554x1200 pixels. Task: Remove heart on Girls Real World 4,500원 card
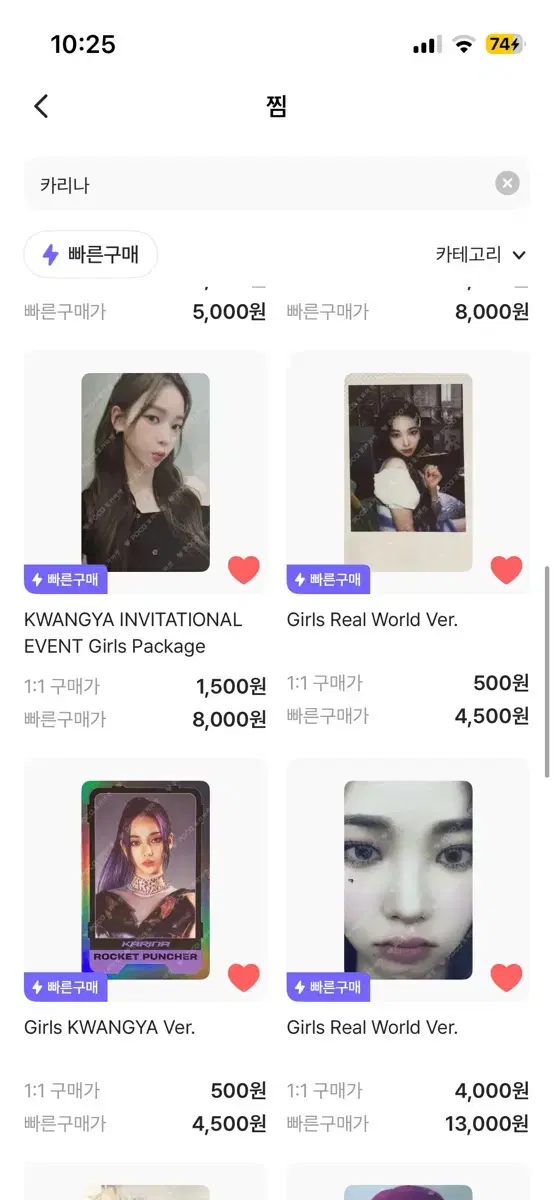(506, 570)
